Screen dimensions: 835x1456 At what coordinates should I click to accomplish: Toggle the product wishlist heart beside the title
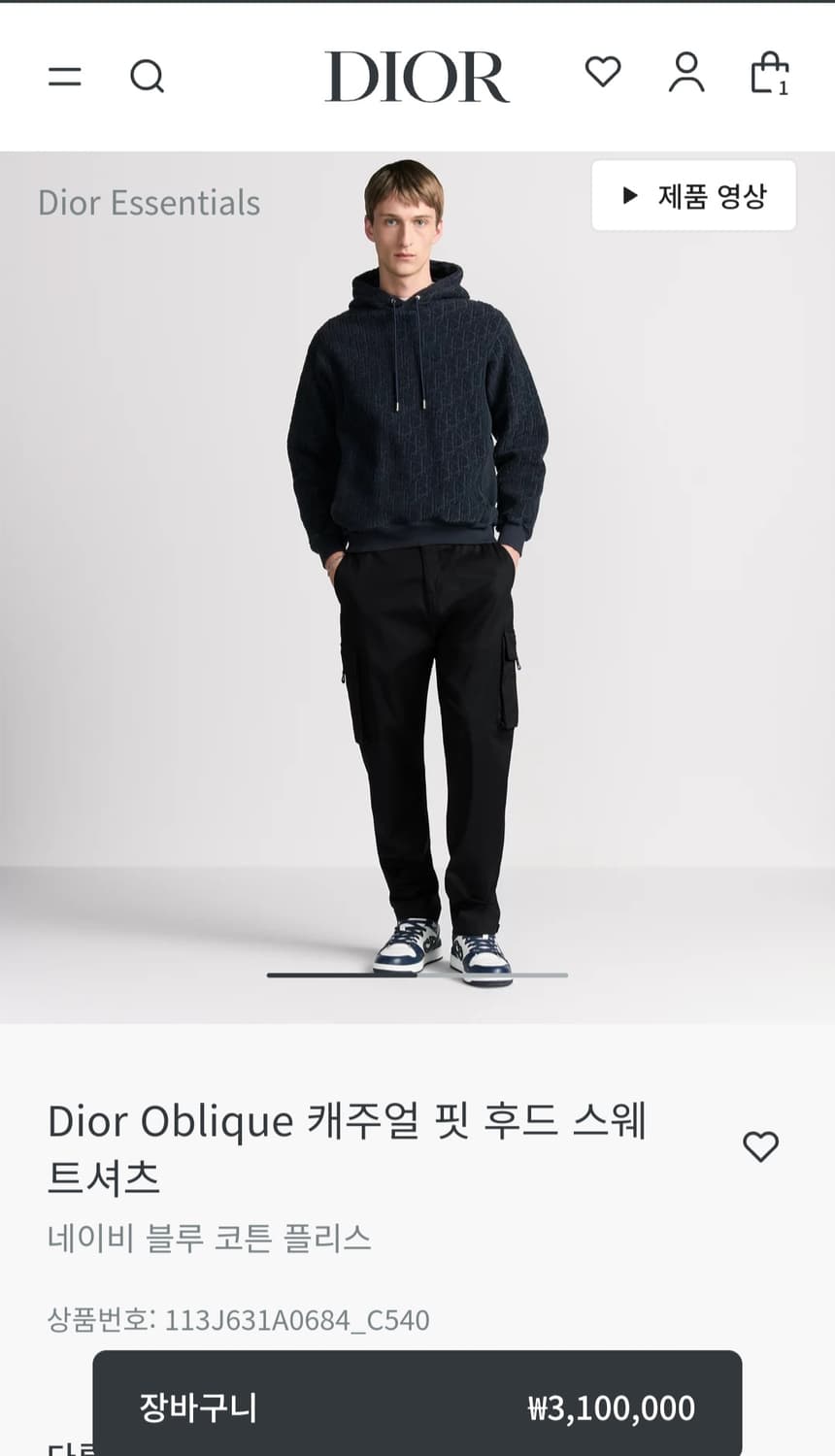(x=761, y=1147)
